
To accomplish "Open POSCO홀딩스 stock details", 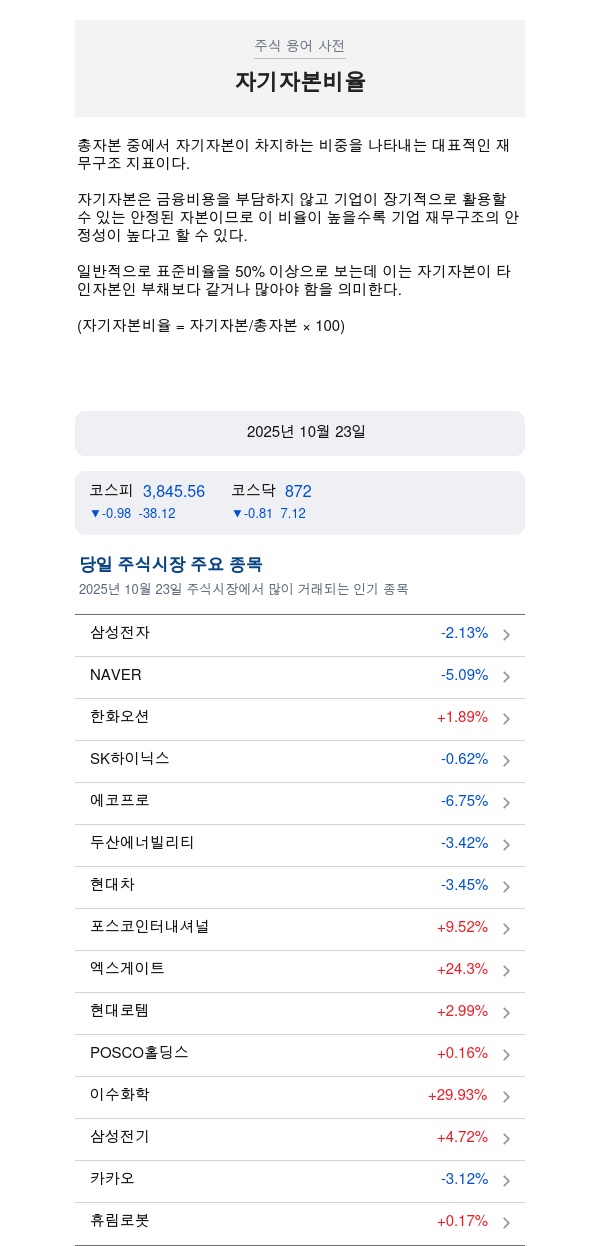I will 299,1054.
